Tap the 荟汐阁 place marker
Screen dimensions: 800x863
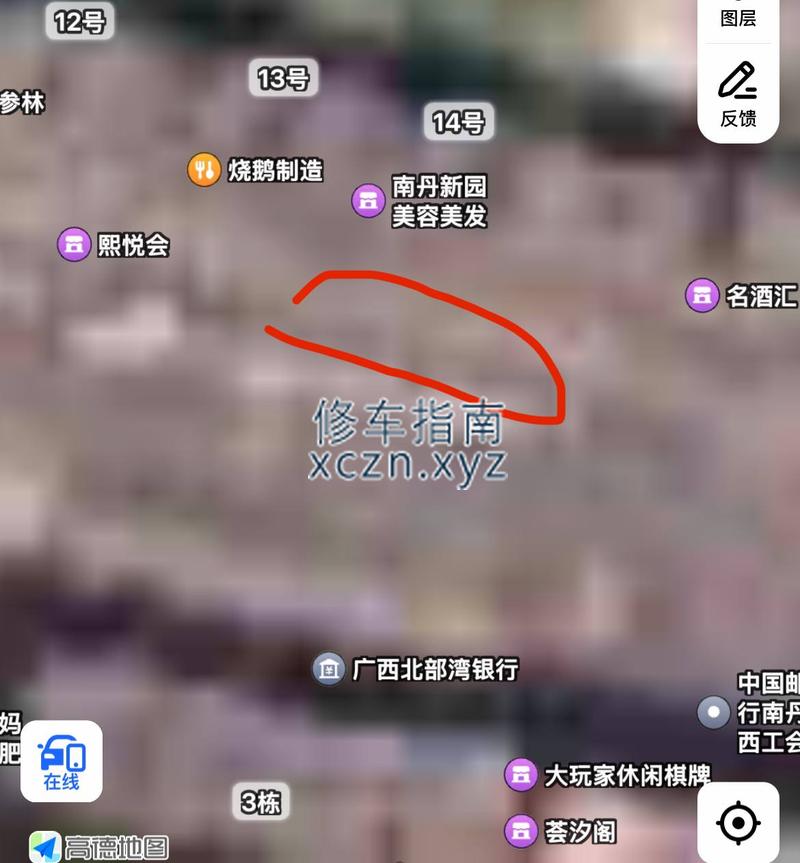(x=520, y=831)
